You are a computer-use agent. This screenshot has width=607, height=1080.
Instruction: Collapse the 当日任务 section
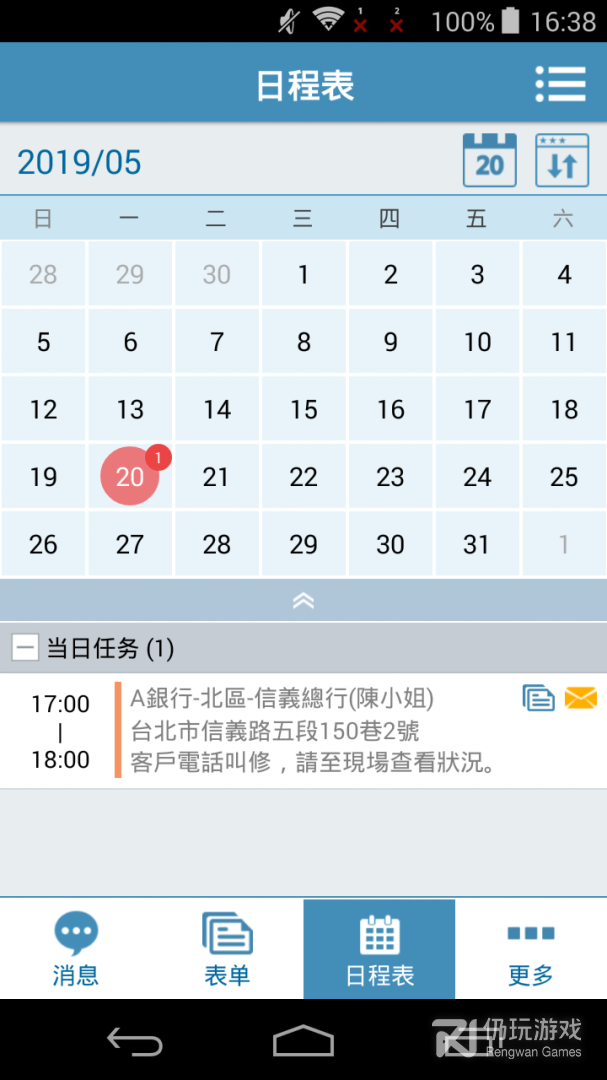(x=25, y=648)
